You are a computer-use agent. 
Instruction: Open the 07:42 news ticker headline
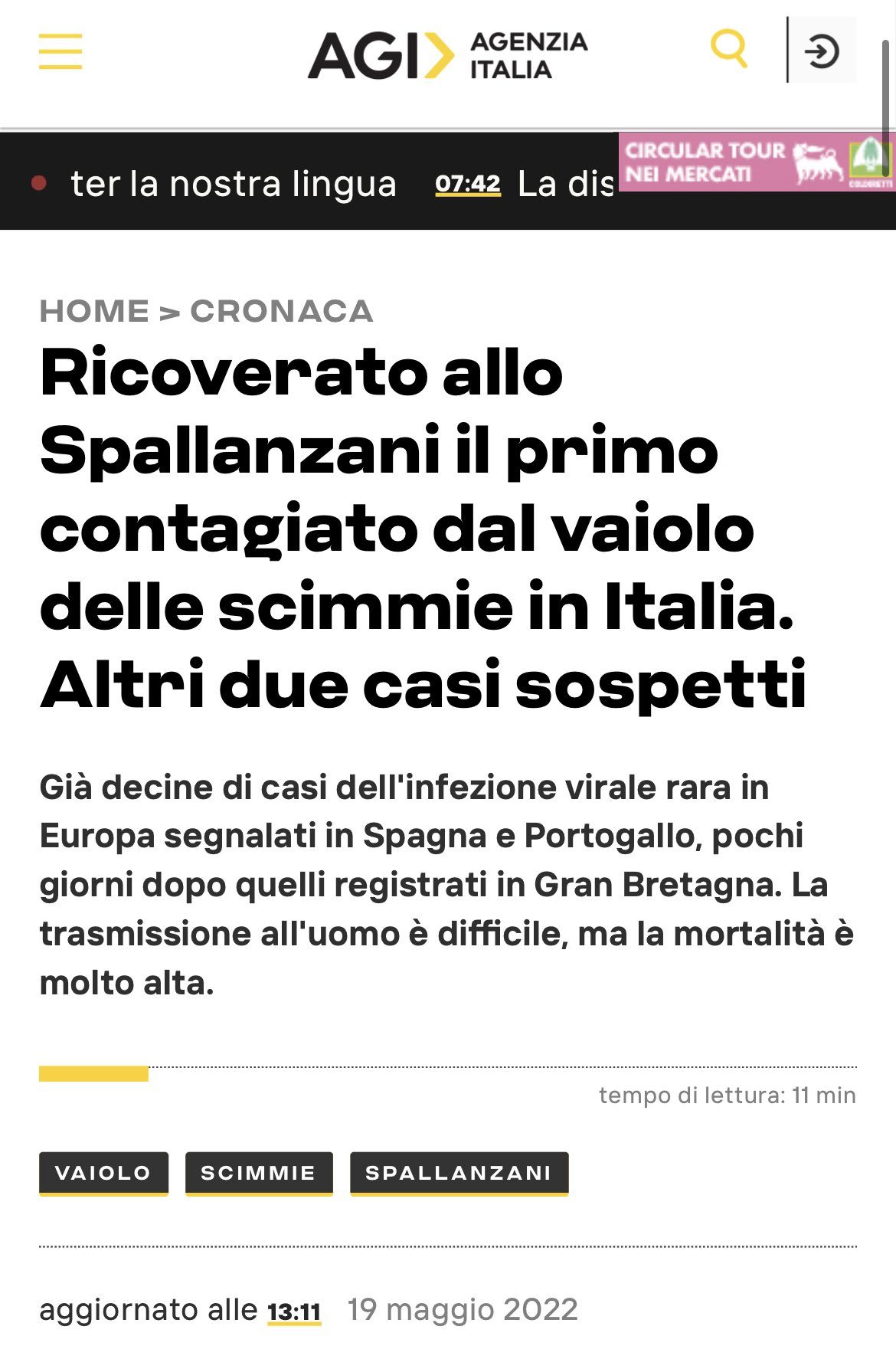point(525,184)
